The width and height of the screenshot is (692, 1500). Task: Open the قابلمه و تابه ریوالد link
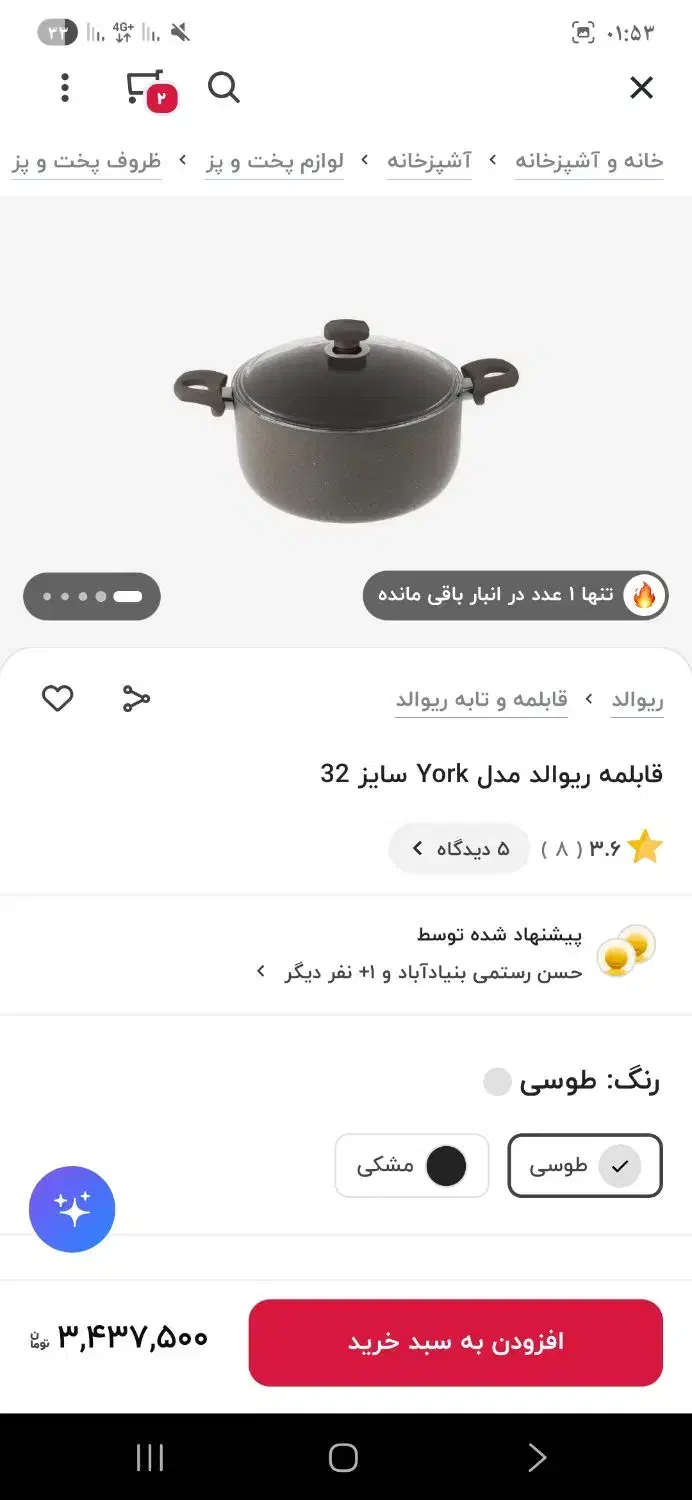click(x=482, y=700)
